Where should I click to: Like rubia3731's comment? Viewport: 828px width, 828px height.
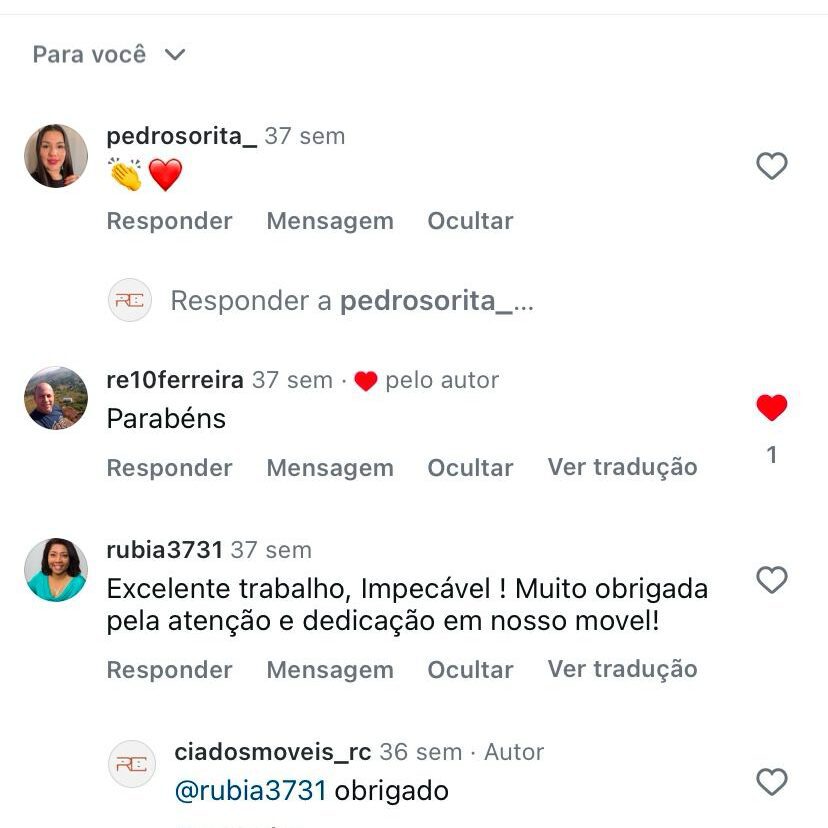coord(771,580)
